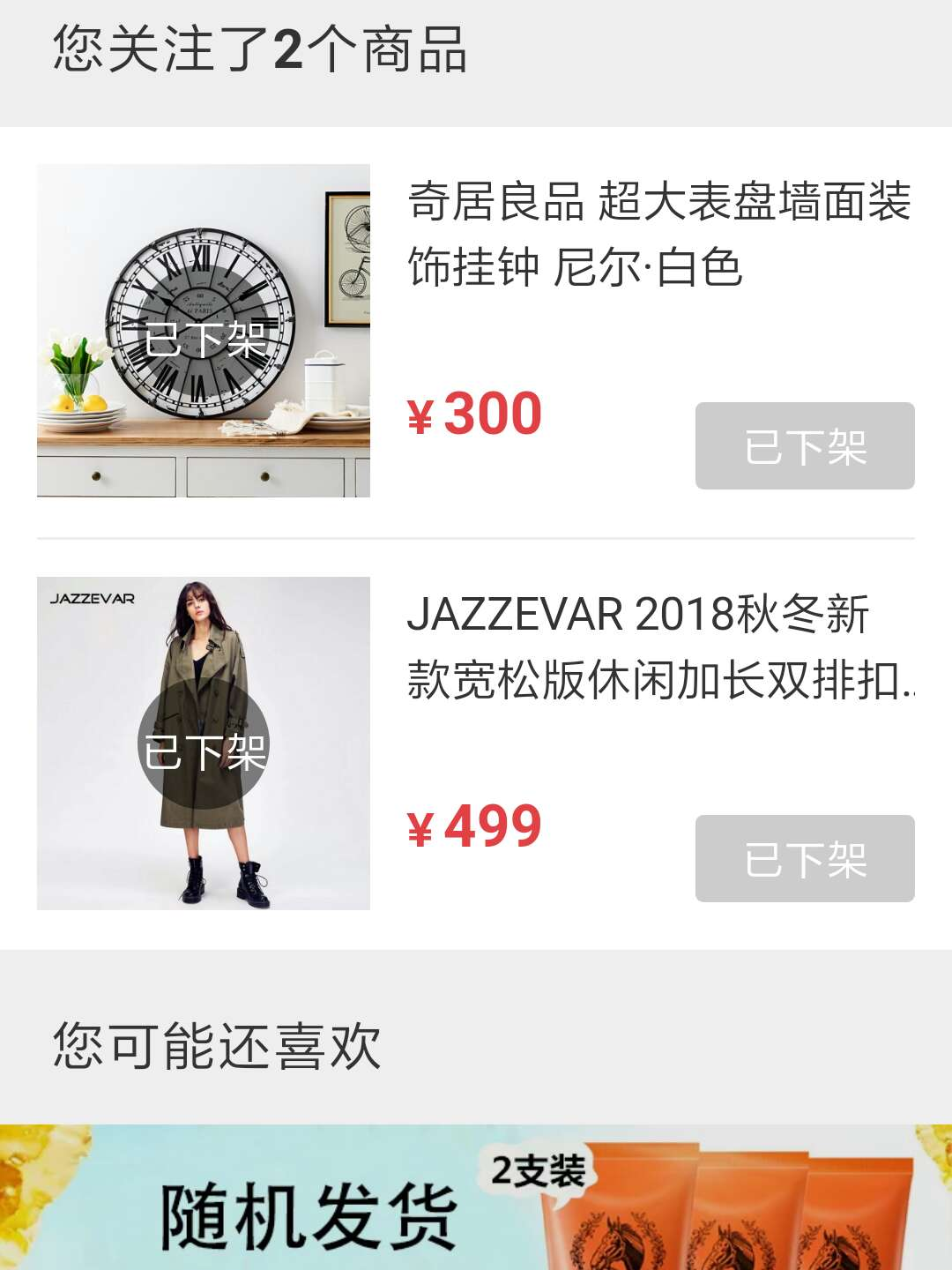Open the JAZZEVAR trench coat product image
This screenshot has height=1270, width=952.
click(203, 743)
